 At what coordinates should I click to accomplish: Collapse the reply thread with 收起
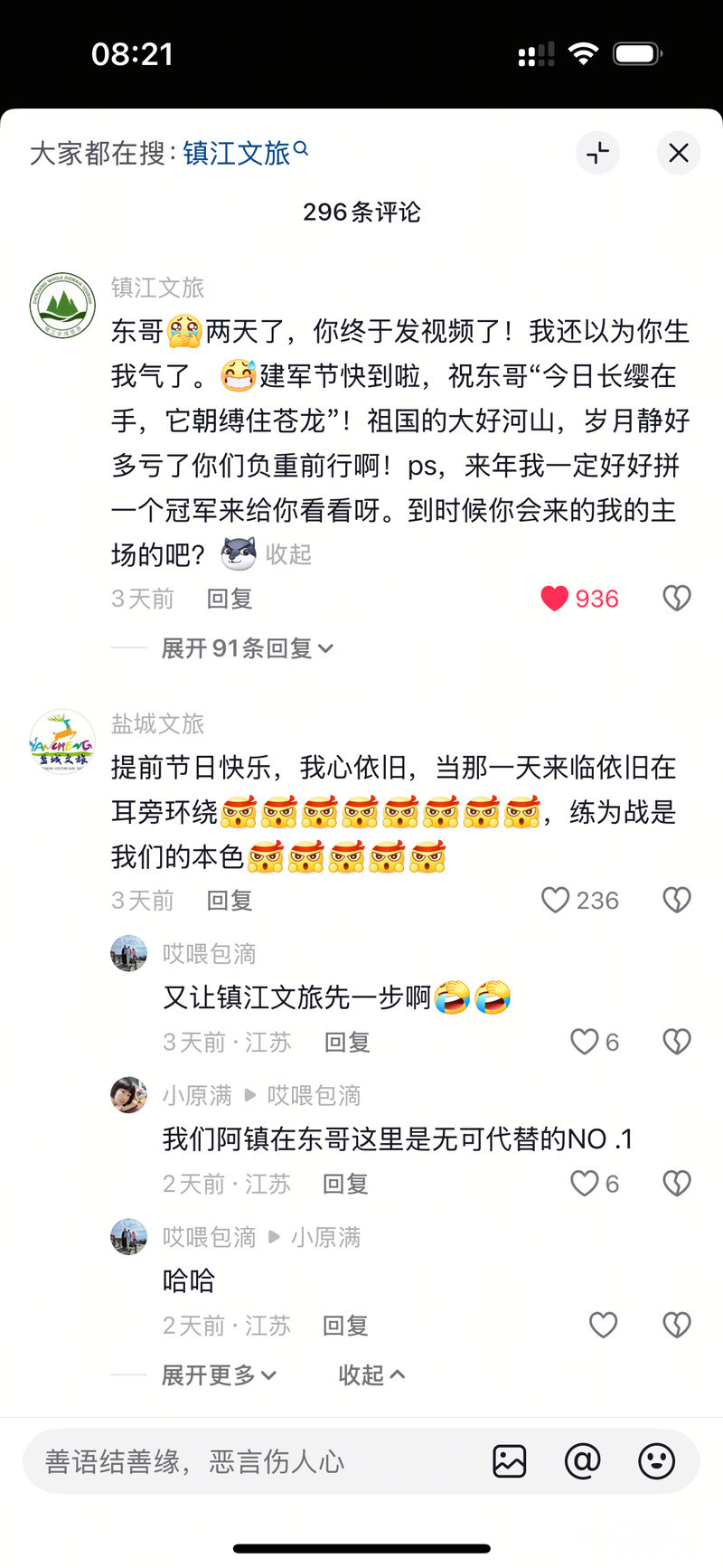(x=371, y=1375)
